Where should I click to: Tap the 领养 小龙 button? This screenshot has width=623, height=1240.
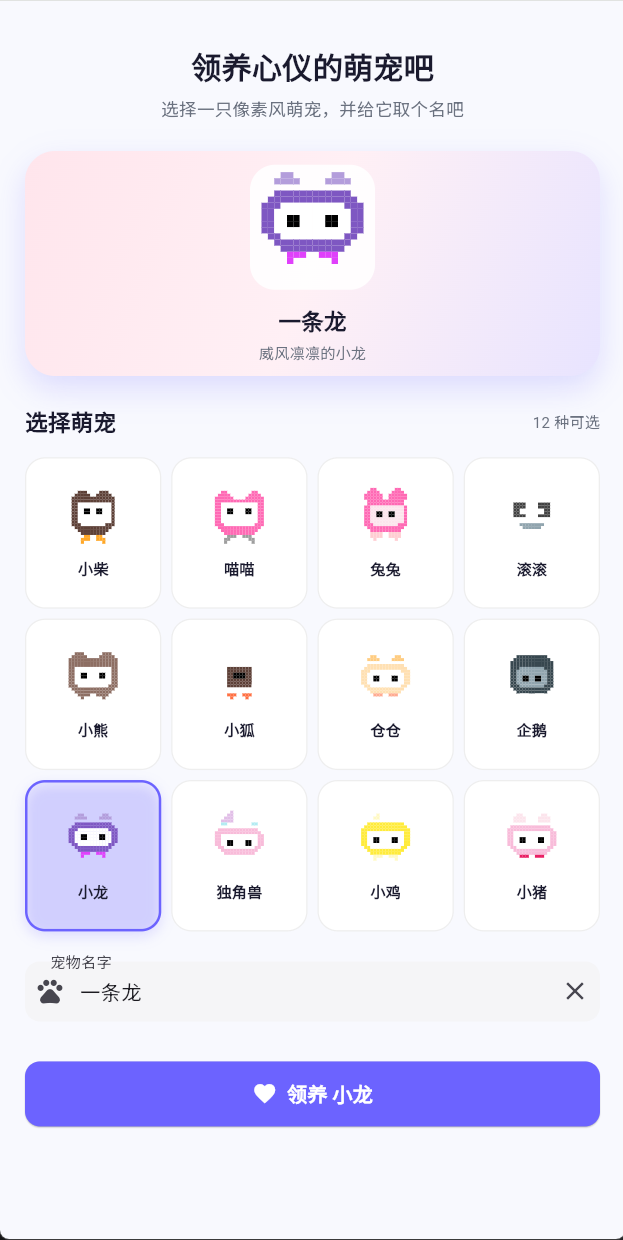point(312,1093)
